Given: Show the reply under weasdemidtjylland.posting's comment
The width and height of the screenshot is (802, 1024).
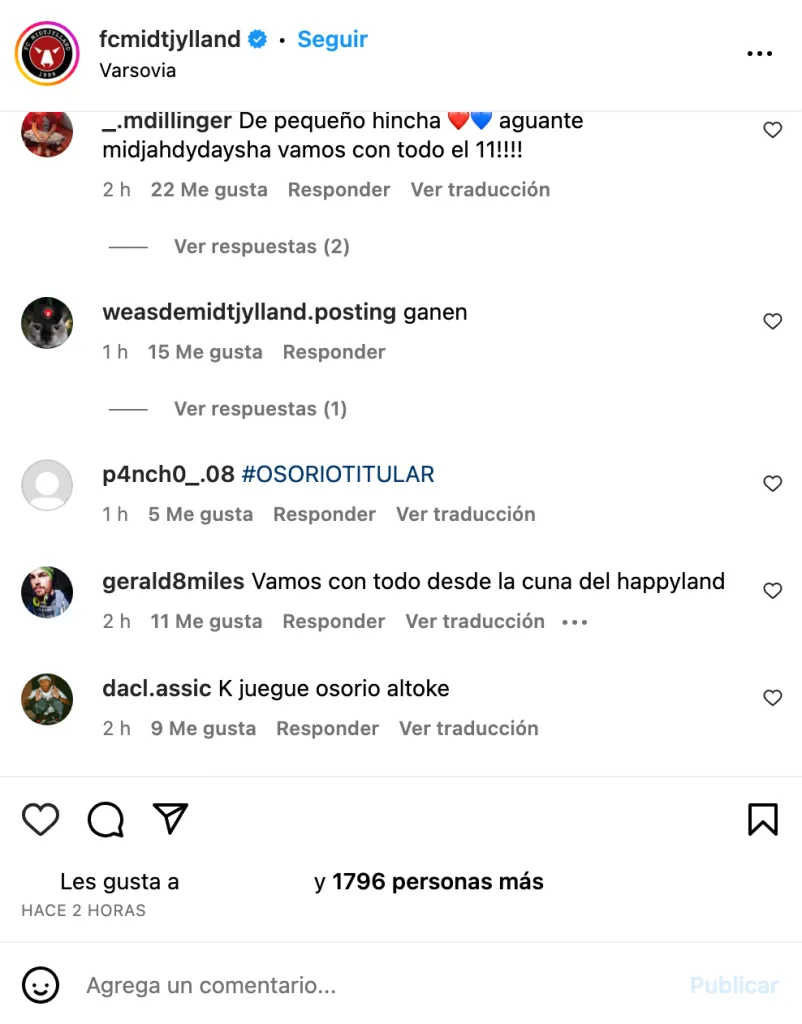Looking at the screenshot, I should click(x=260, y=409).
